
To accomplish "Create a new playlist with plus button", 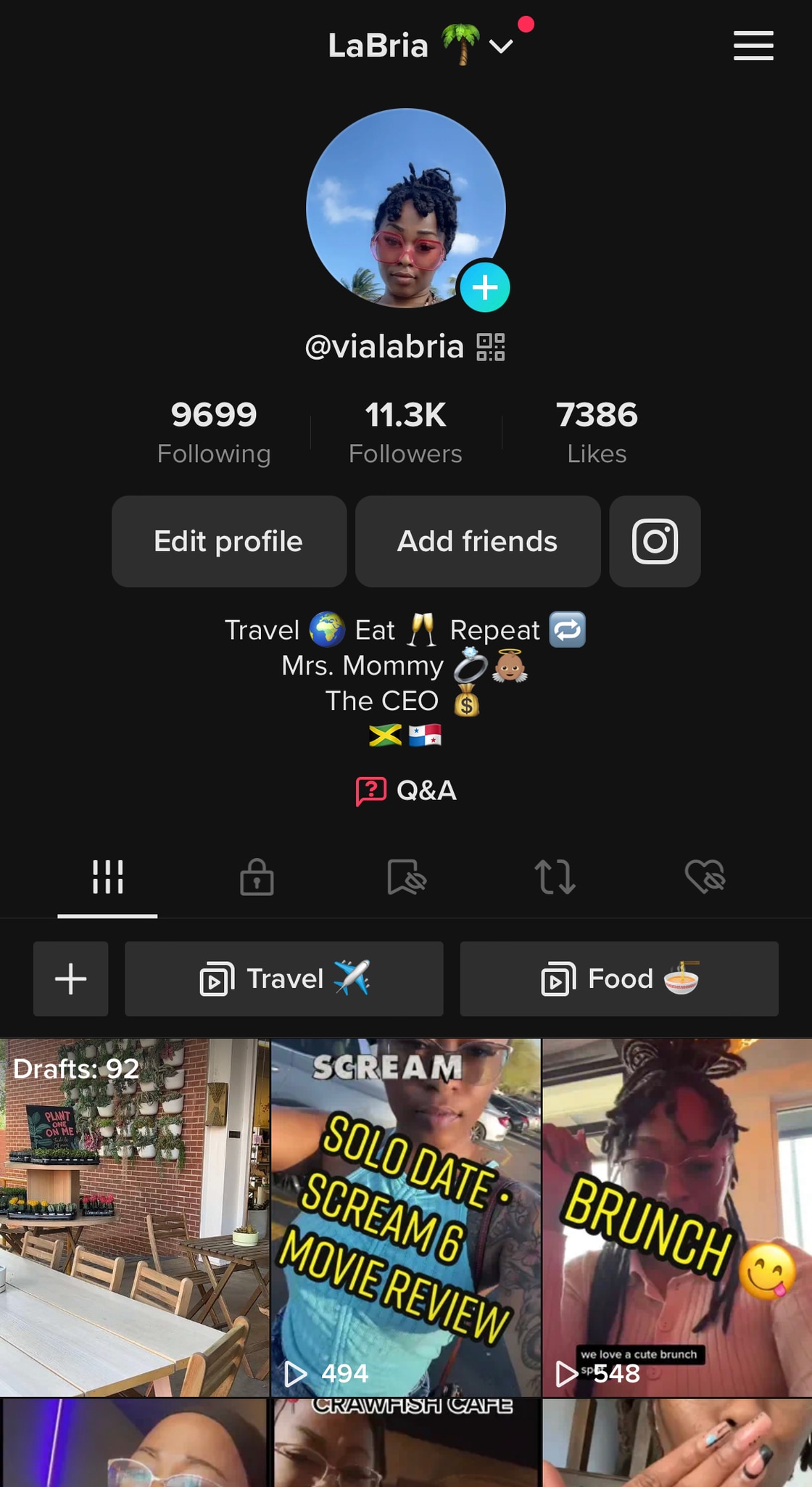I will [71, 979].
